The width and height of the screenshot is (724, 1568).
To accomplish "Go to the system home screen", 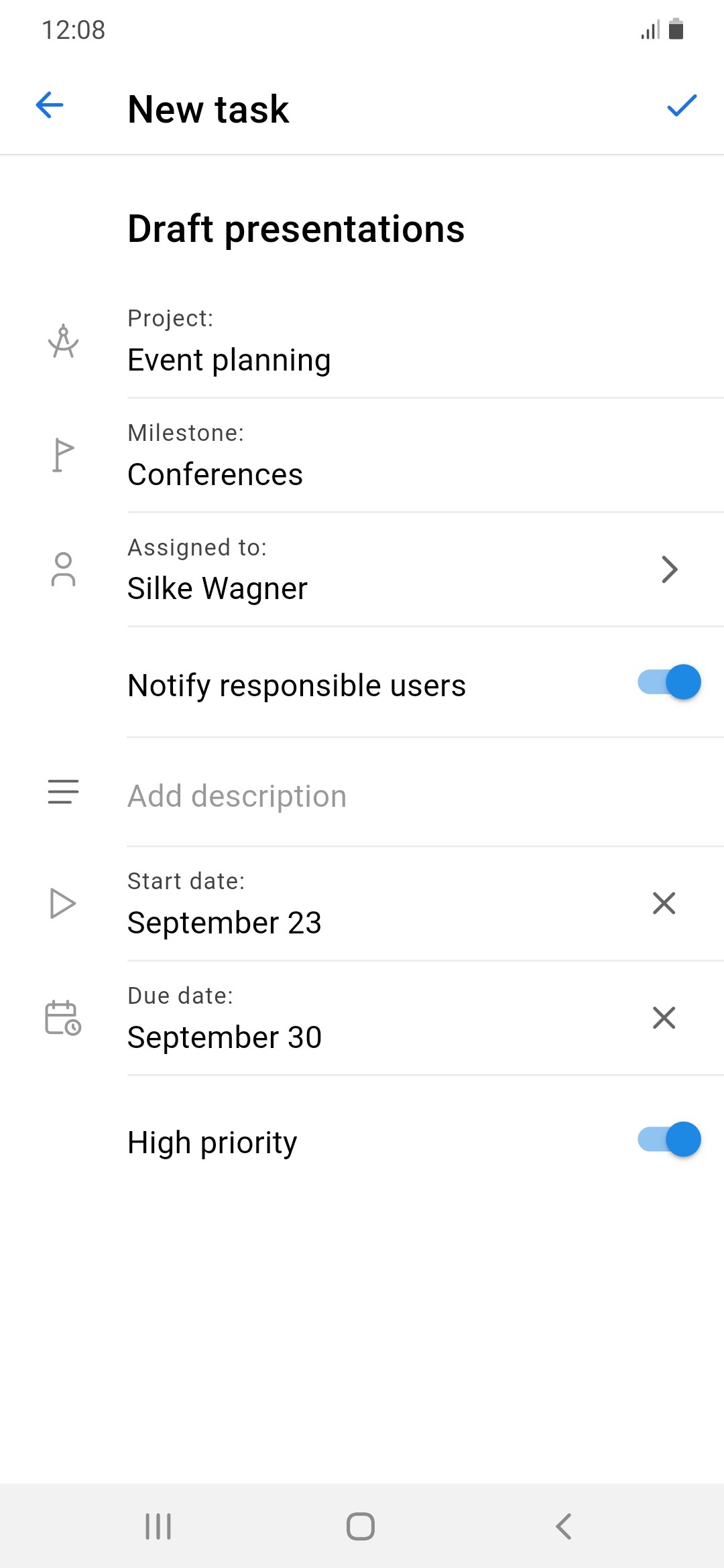I will (361, 1526).
